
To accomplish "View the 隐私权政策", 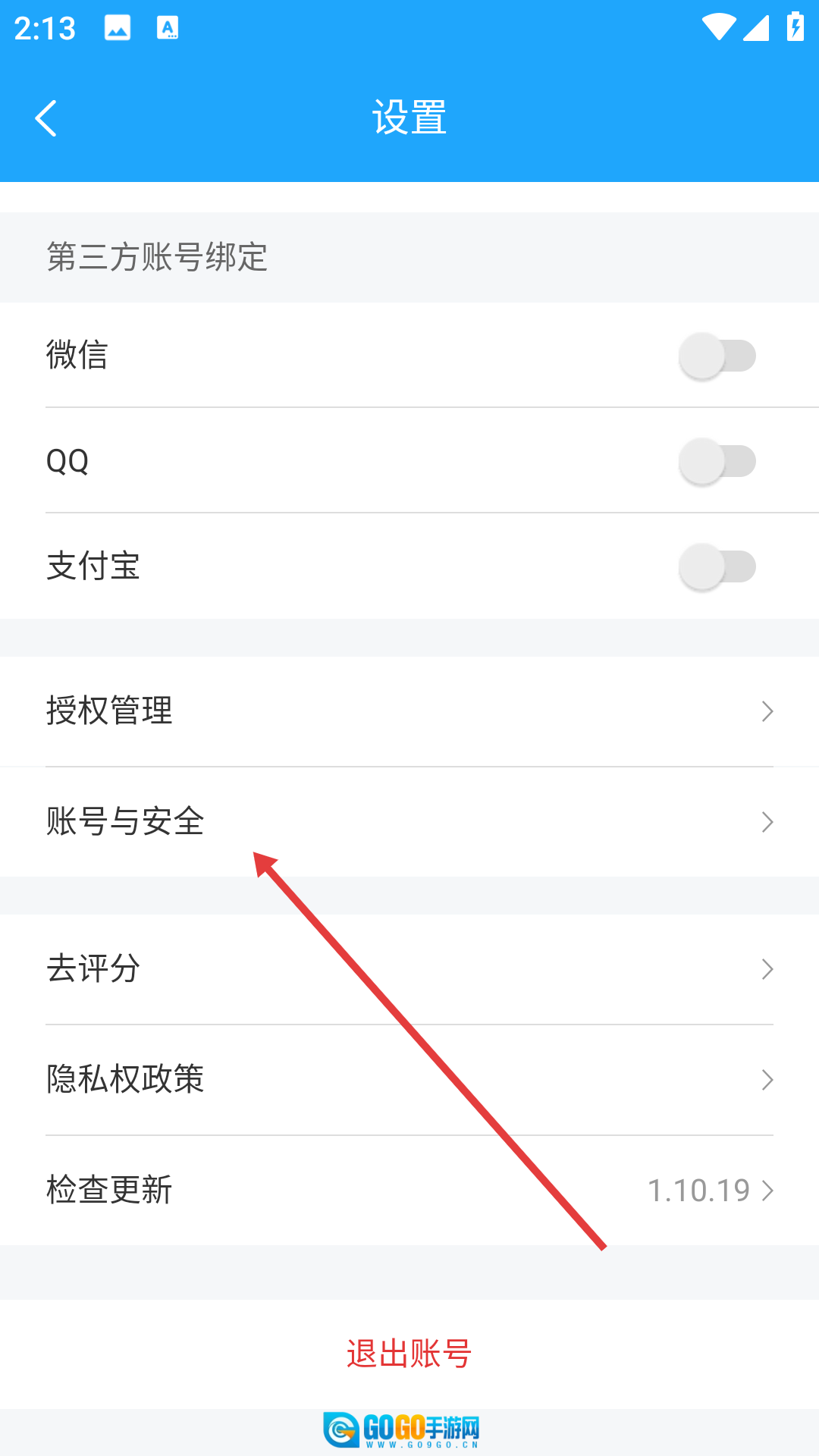I will [409, 1079].
